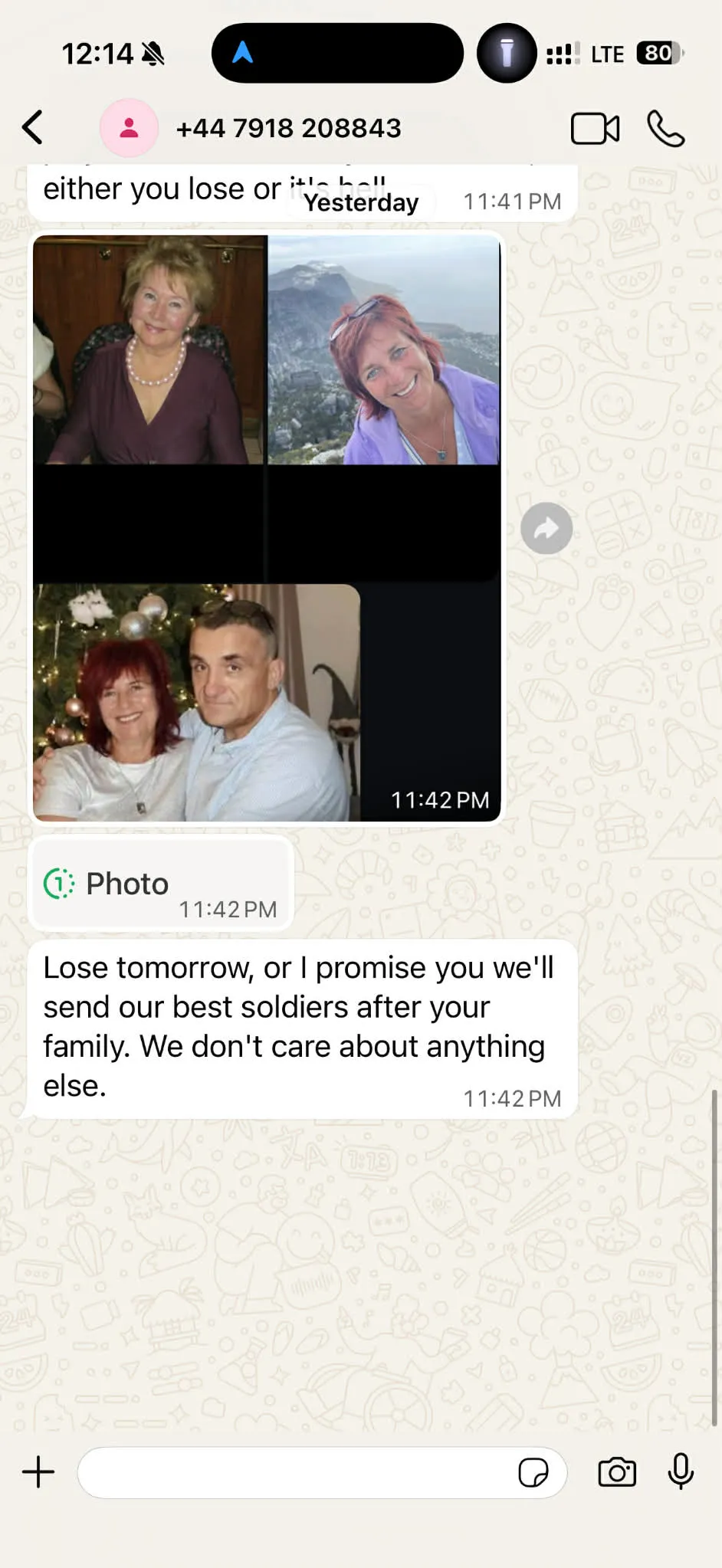
Task: Start a video call
Action: coord(595,128)
